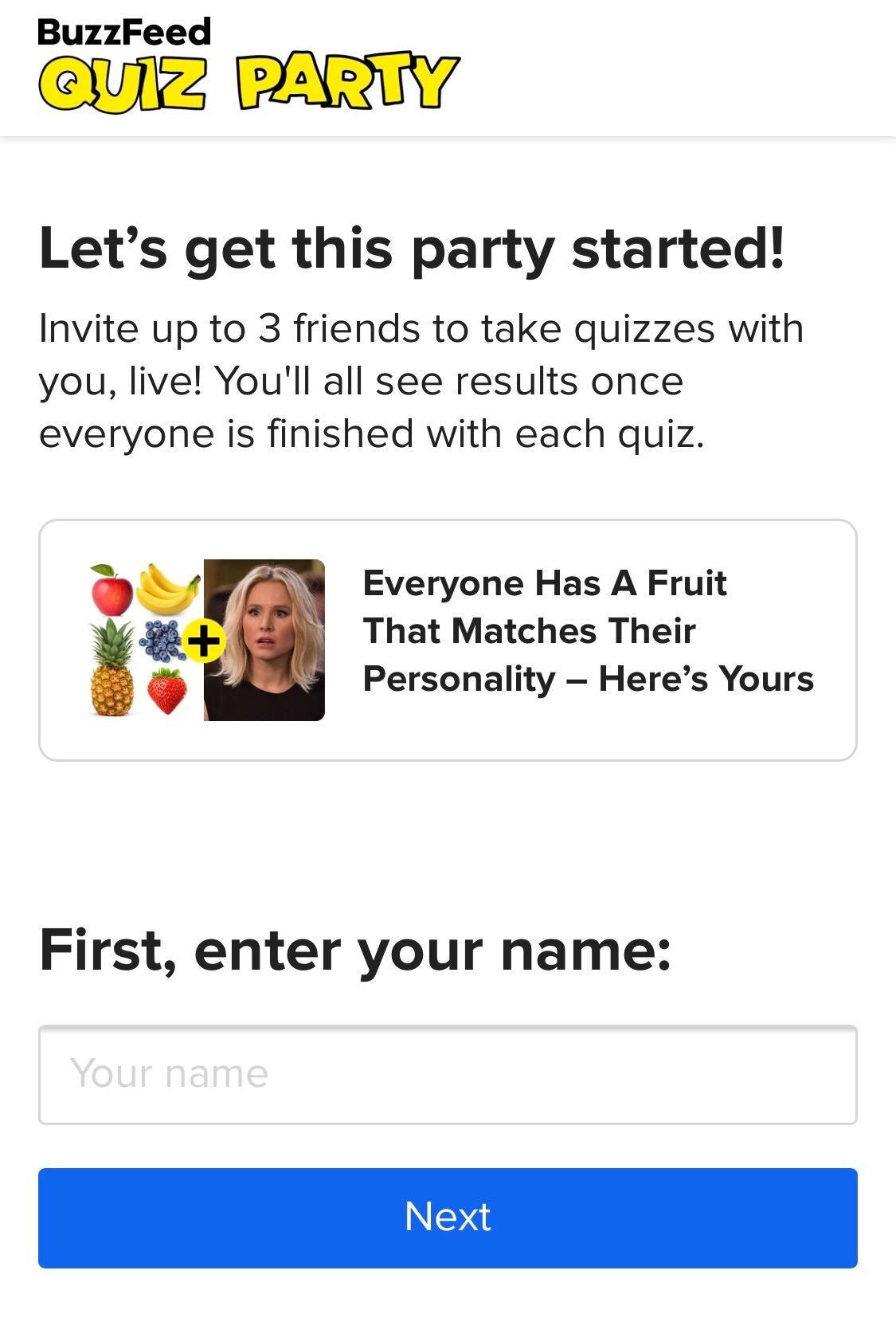
Task: Open the fruit personality quiz card
Action: pos(448,640)
